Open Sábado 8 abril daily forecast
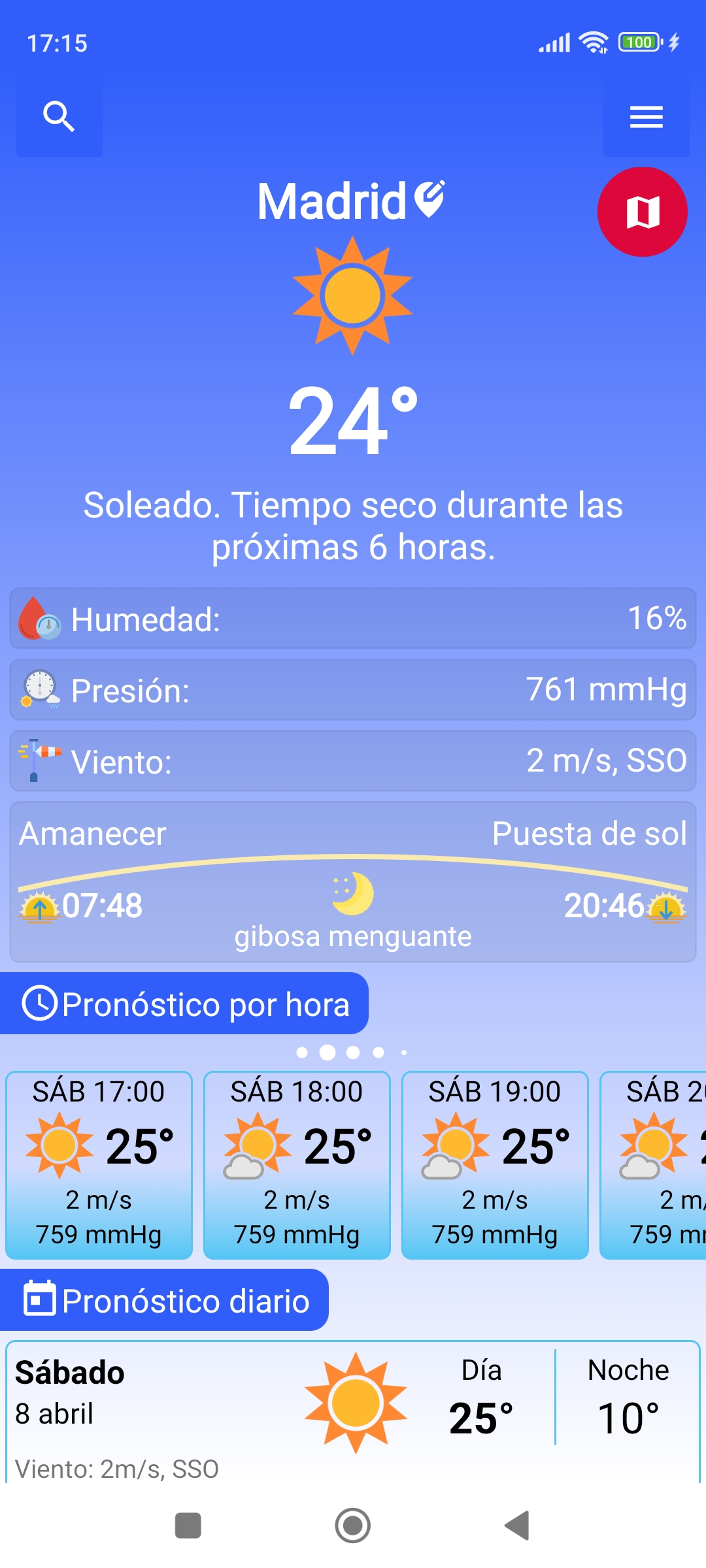Viewport: 706px width, 1568px height. [353, 1411]
